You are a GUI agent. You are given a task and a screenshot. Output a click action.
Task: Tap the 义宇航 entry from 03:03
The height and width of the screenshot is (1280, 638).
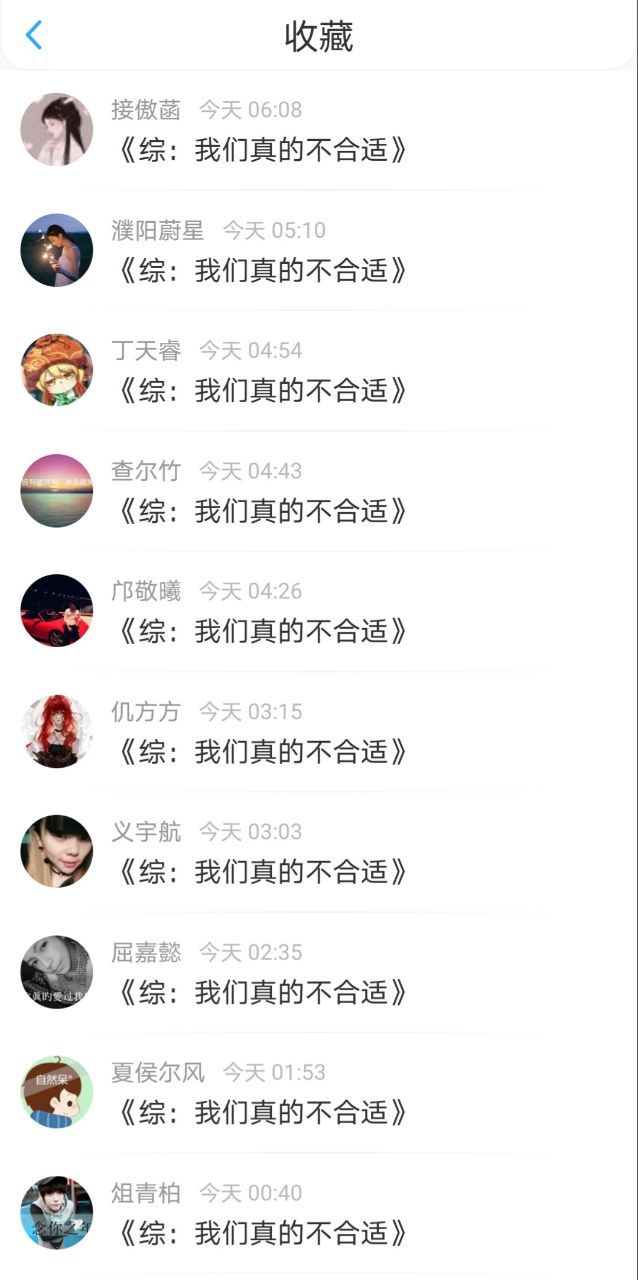(319, 852)
